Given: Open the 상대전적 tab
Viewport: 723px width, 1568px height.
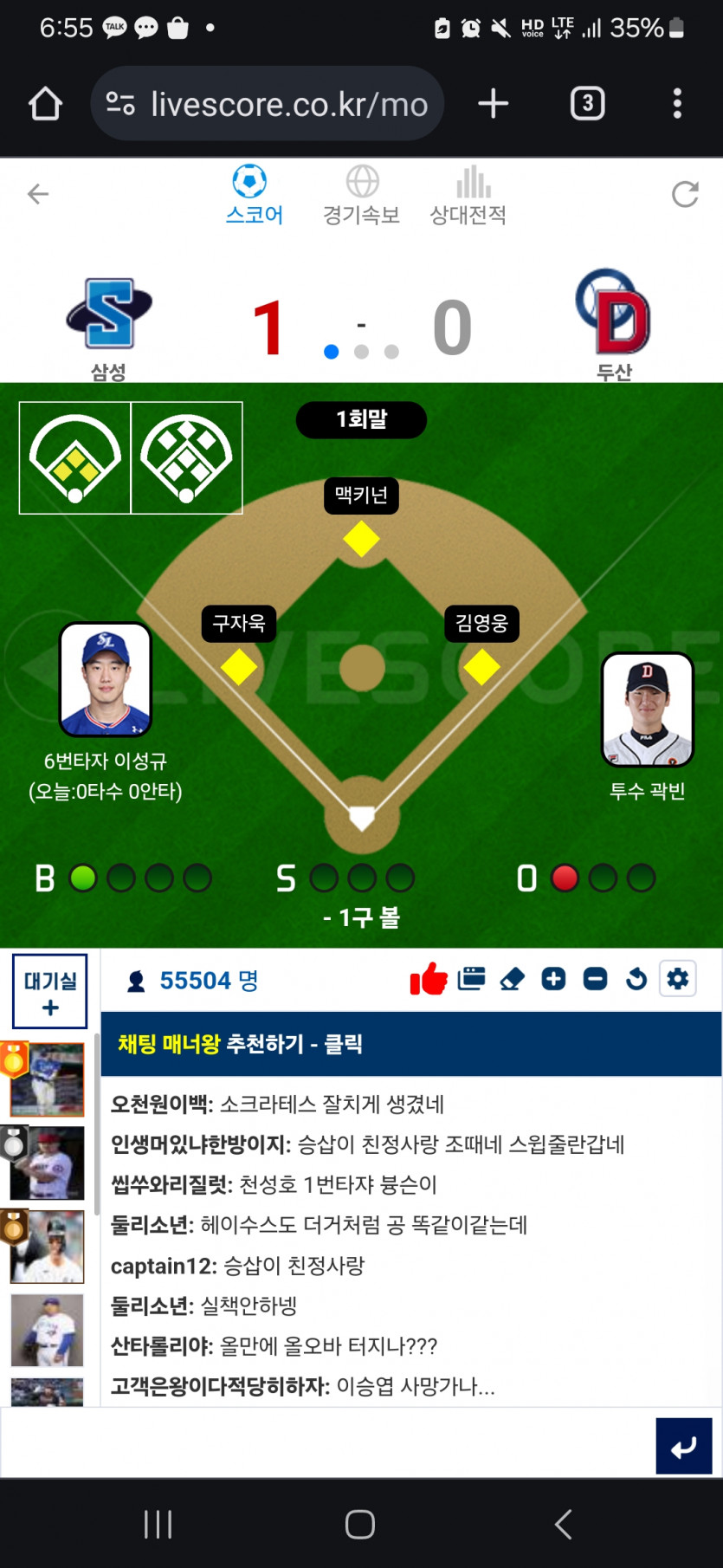Looking at the screenshot, I should pos(468,196).
